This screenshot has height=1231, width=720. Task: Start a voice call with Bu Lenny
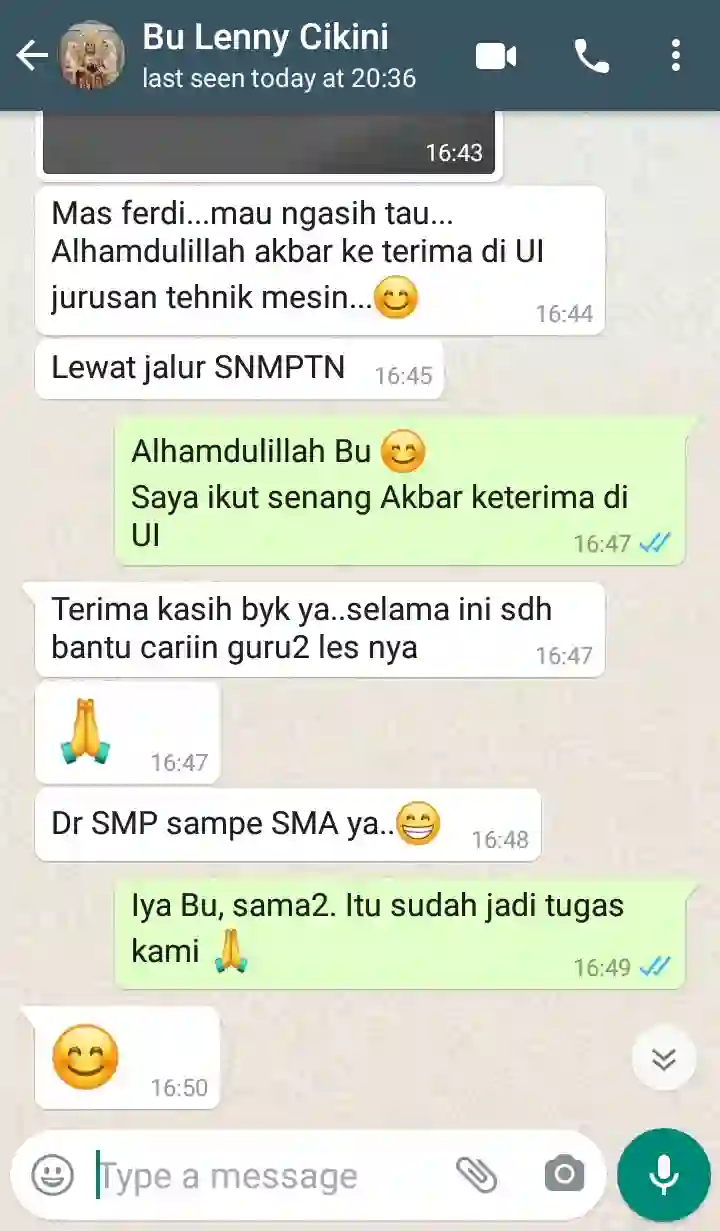591,56
